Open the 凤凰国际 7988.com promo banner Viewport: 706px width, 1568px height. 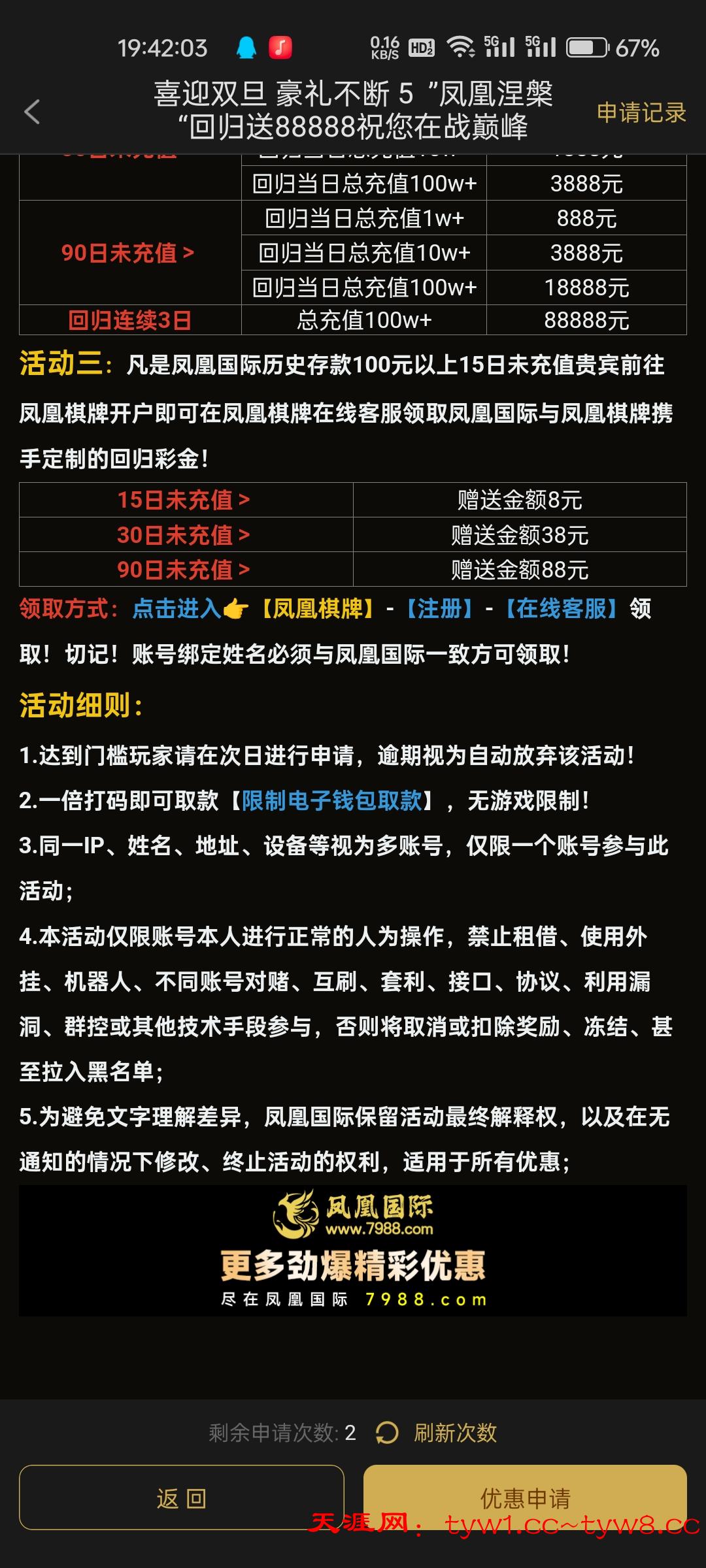click(x=353, y=1250)
